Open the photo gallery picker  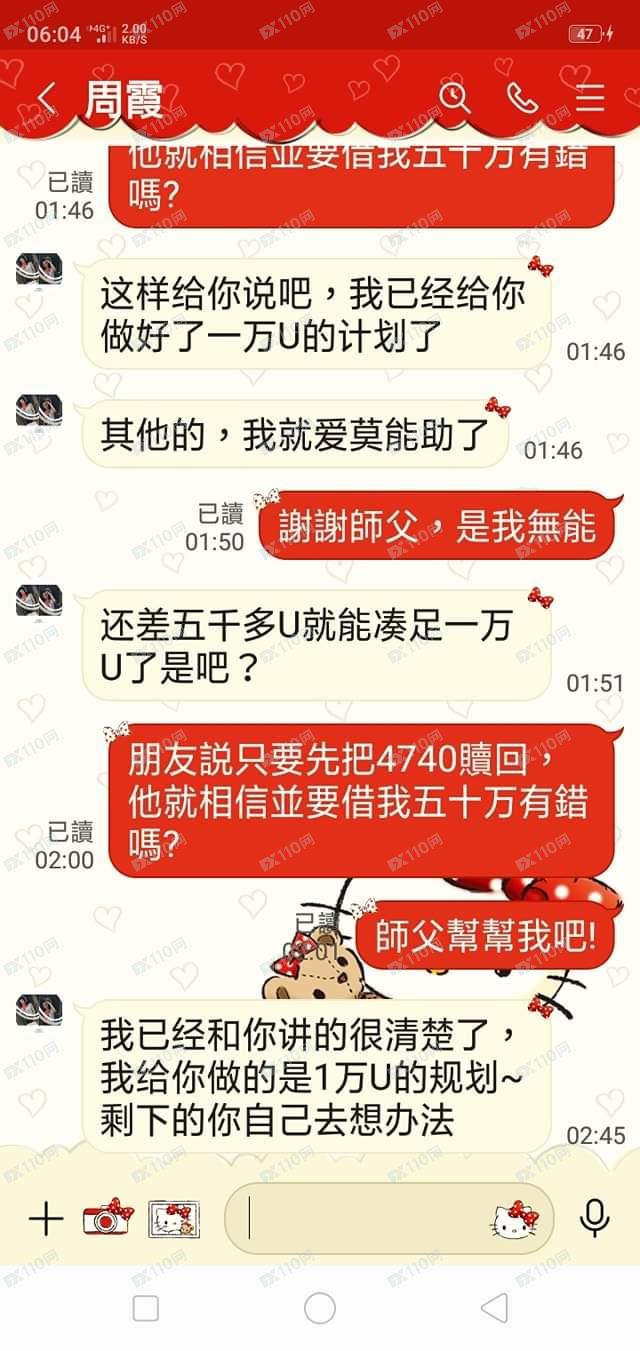pyautogui.click(x=174, y=1218)
